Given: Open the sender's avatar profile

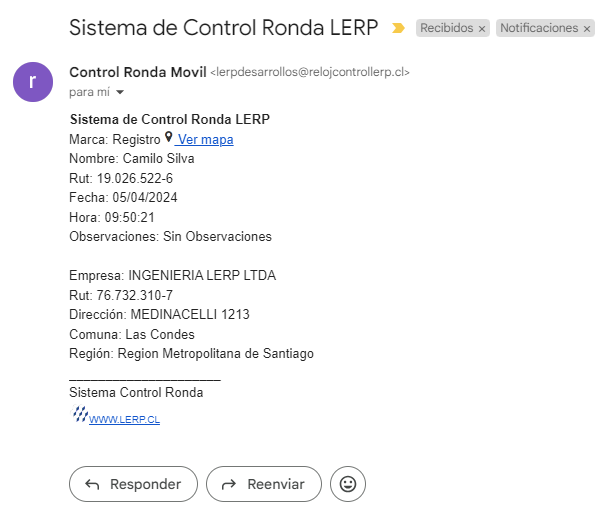Looking at the screenshot, I should point(33,81).
